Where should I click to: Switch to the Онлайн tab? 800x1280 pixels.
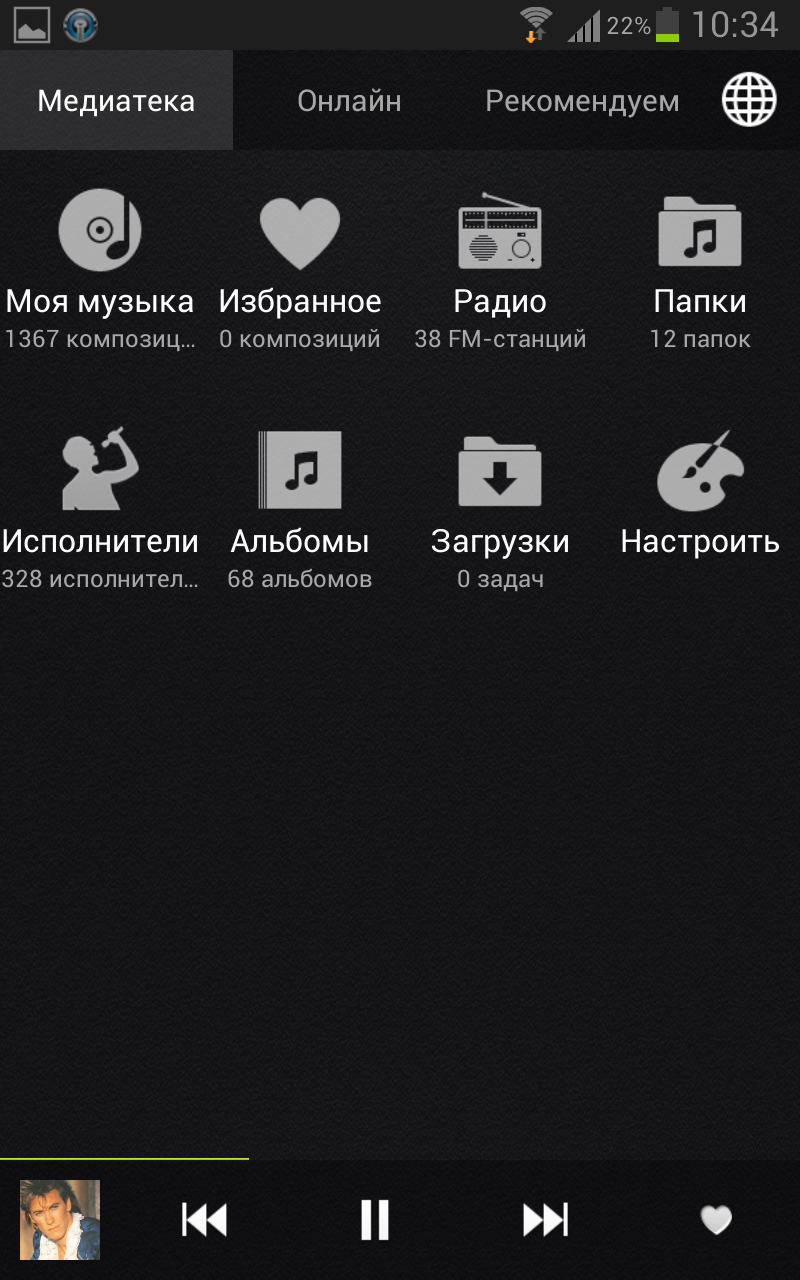click(x=349, y=101)
